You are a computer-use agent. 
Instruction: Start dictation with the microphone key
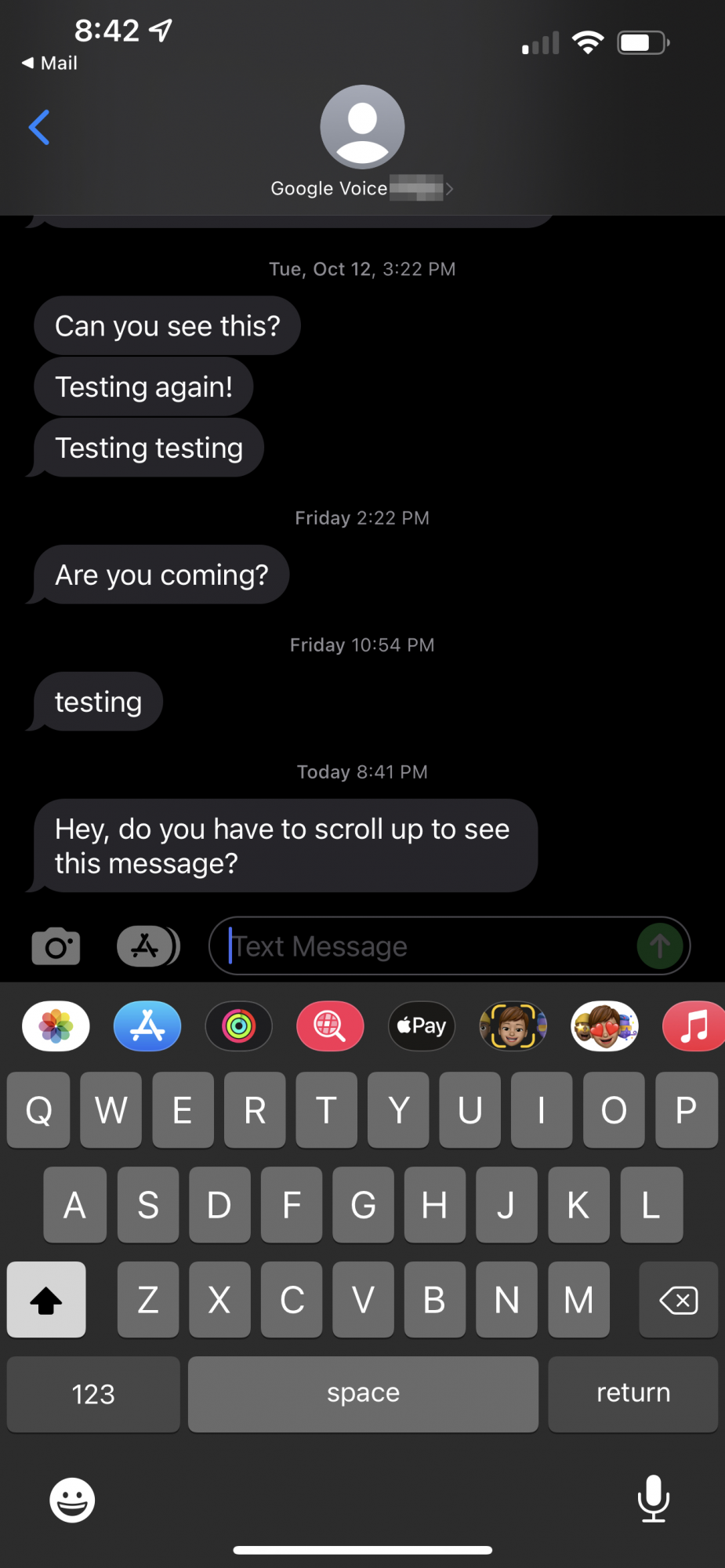click(653, 1498)
